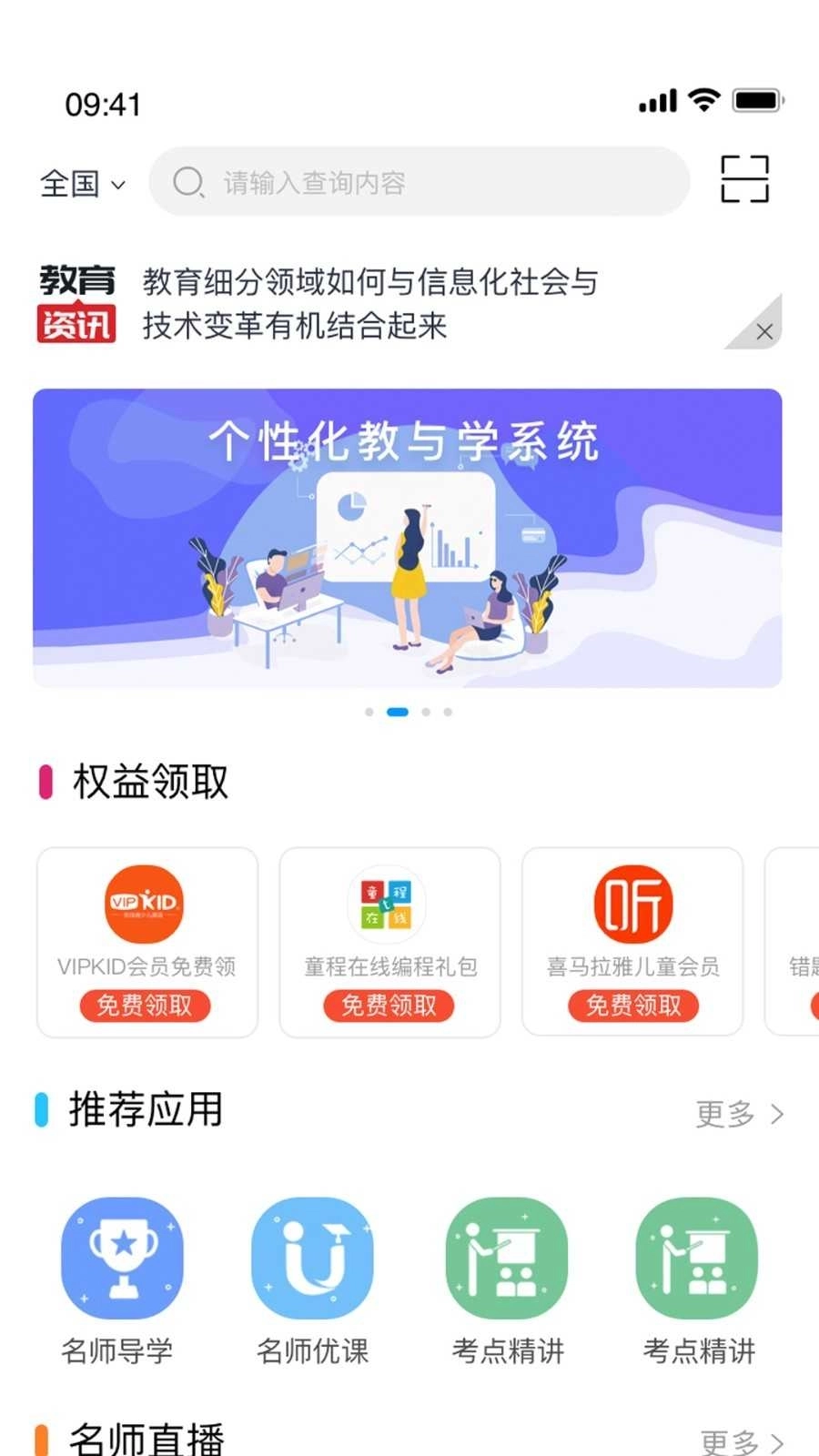Select the second carousel pagination dot
The width and height of the screenshot is (819, 1456).
click(396, 712)
